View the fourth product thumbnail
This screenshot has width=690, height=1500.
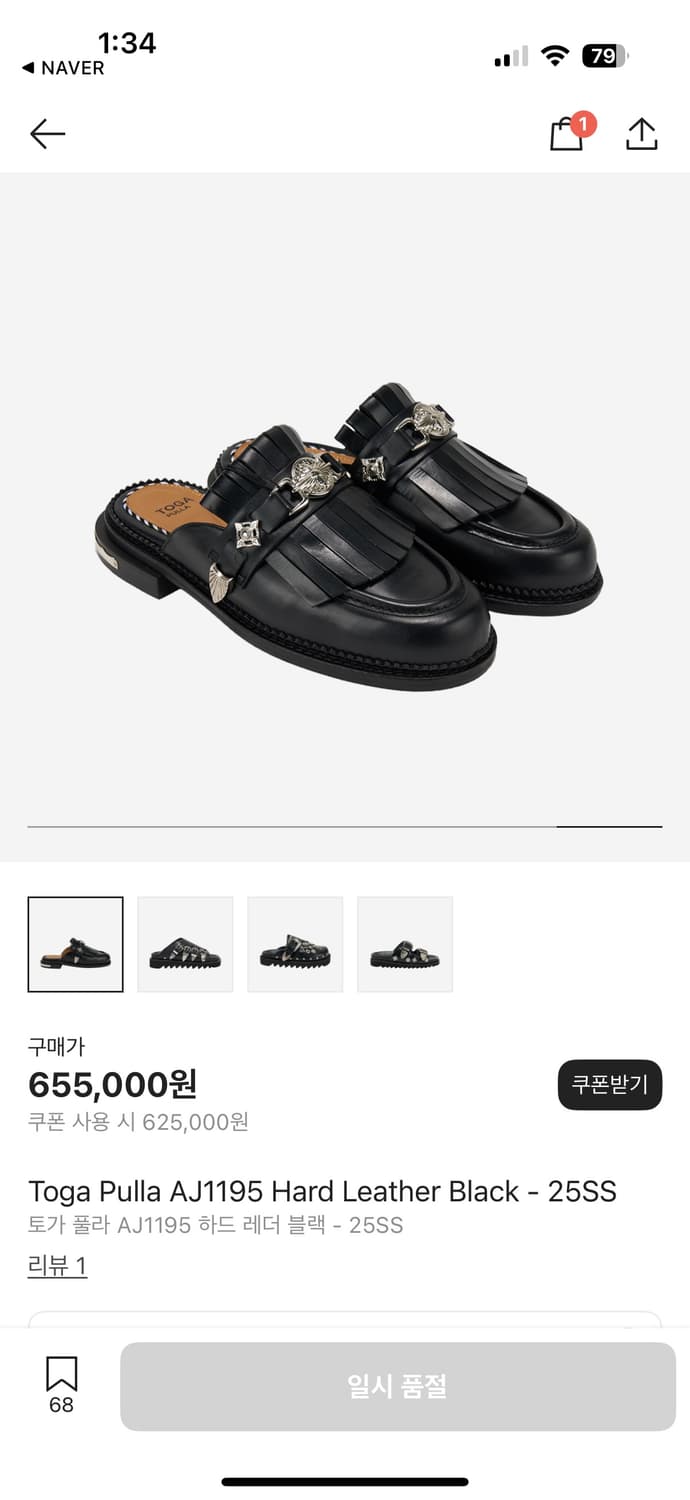tap(405, 944)
